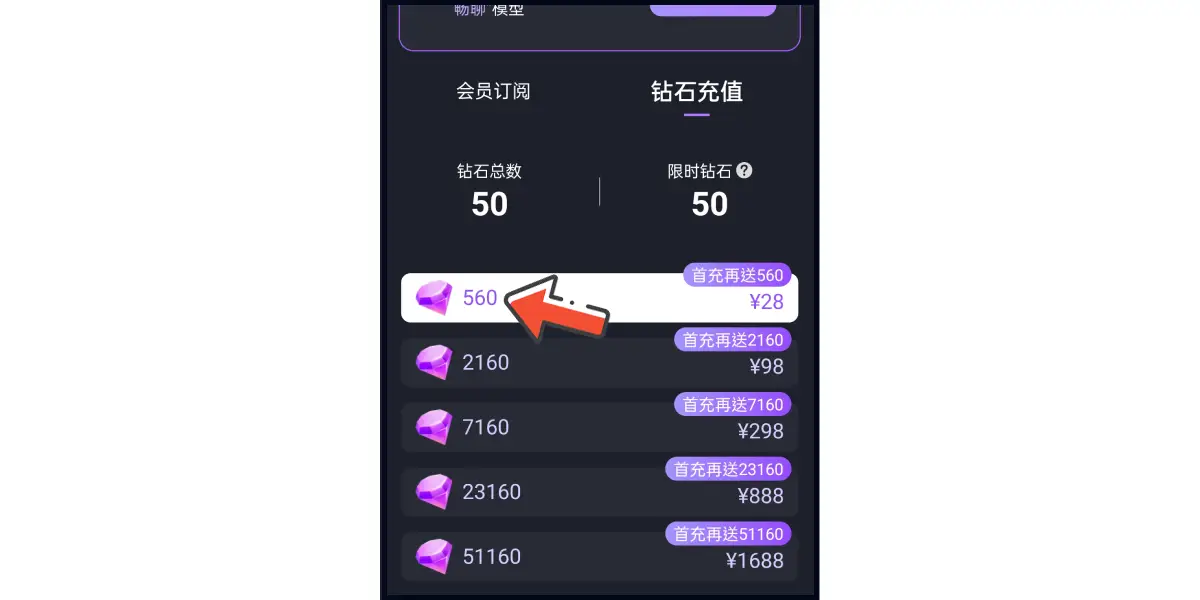
Task: Tap the 23160 diamonds pack for ¥888
Action: pyautogui.click(x=598, y=492)
